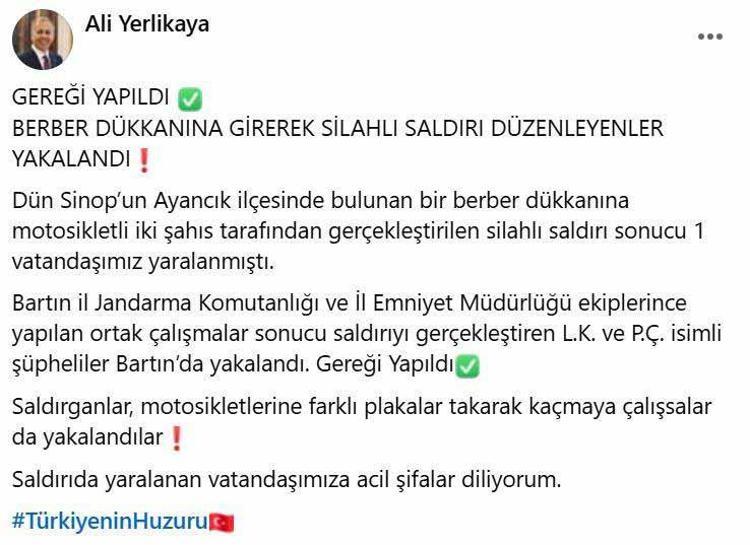Open the post's three-dot options menu
This screenshot has height=545, width=750.
(x=710, y=37)
